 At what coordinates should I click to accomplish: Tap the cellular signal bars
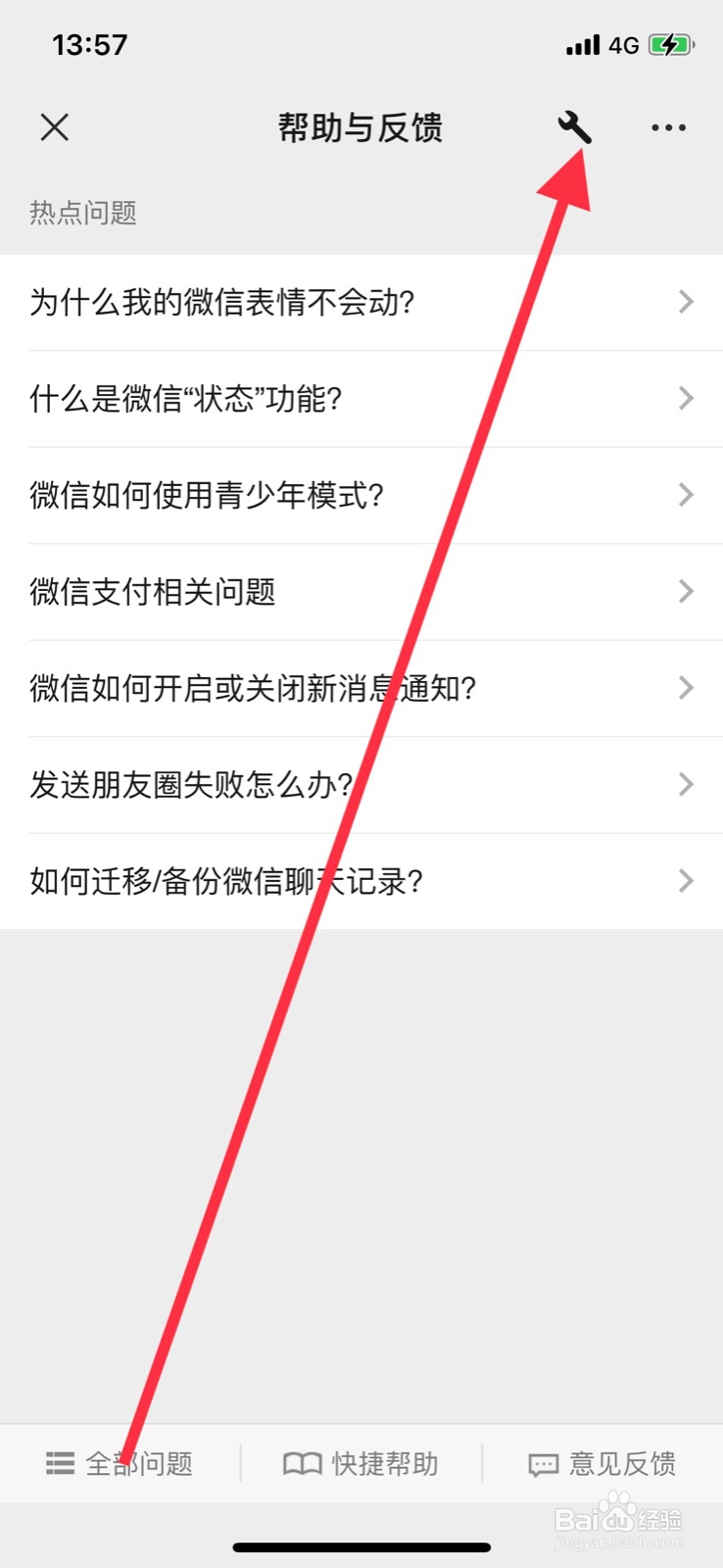coord(583,44)
